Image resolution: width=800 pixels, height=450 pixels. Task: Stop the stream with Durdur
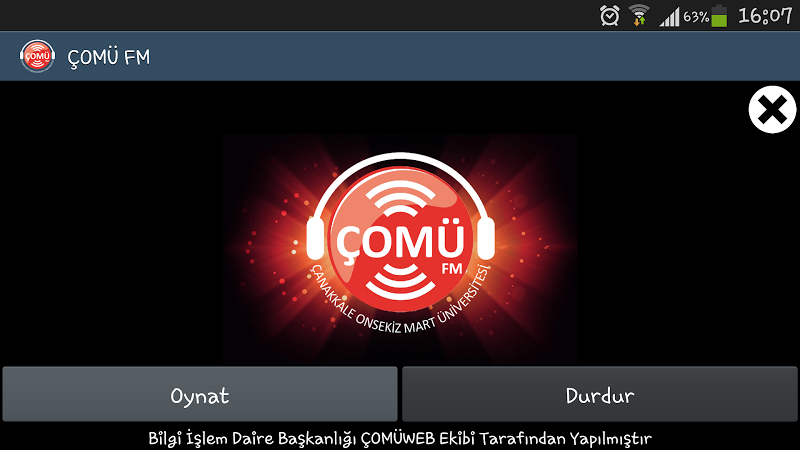coord(600,395)
